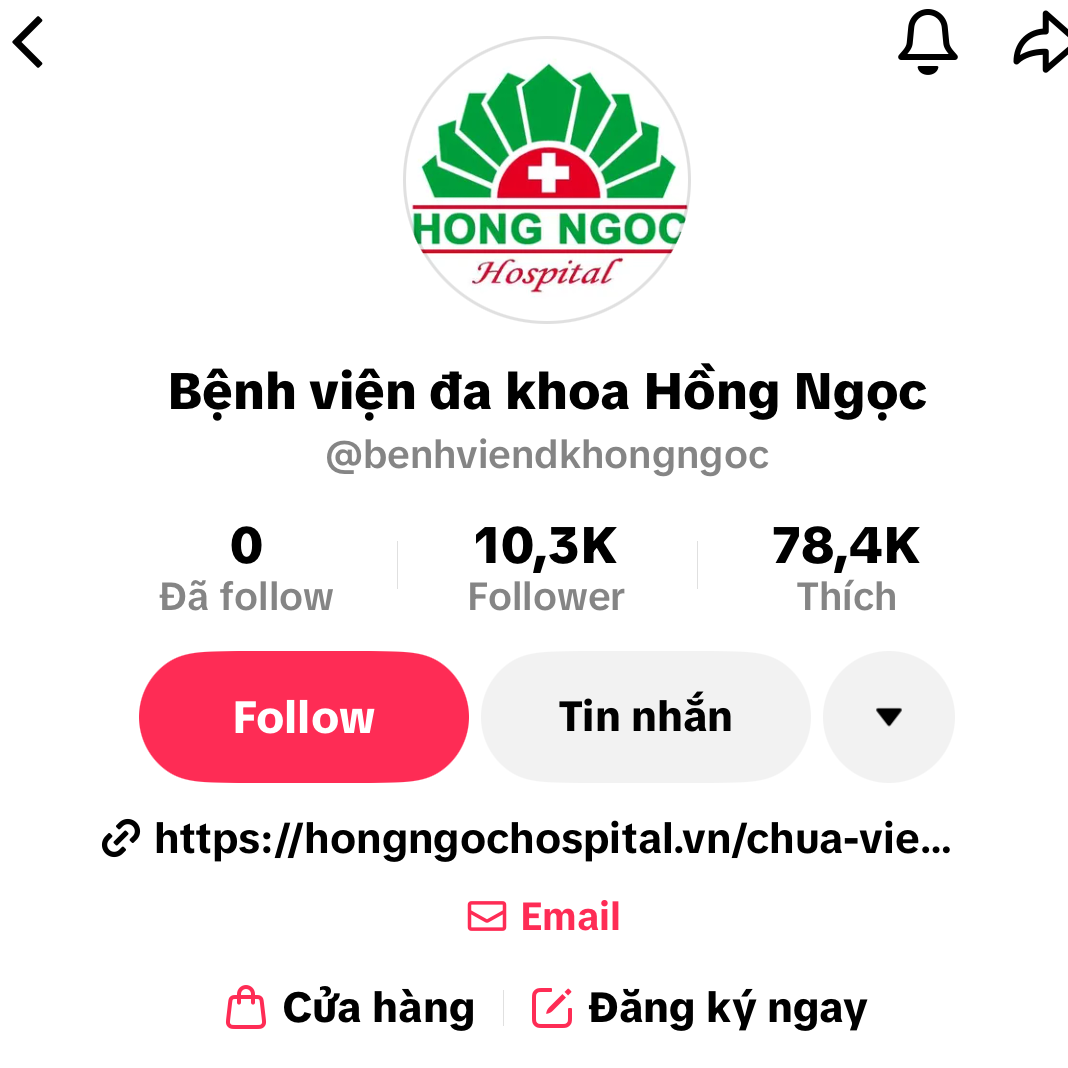This screenshot has width=1068, height=1068.
Task: Go back with the top-left arrow
Action: pos(29,43)
